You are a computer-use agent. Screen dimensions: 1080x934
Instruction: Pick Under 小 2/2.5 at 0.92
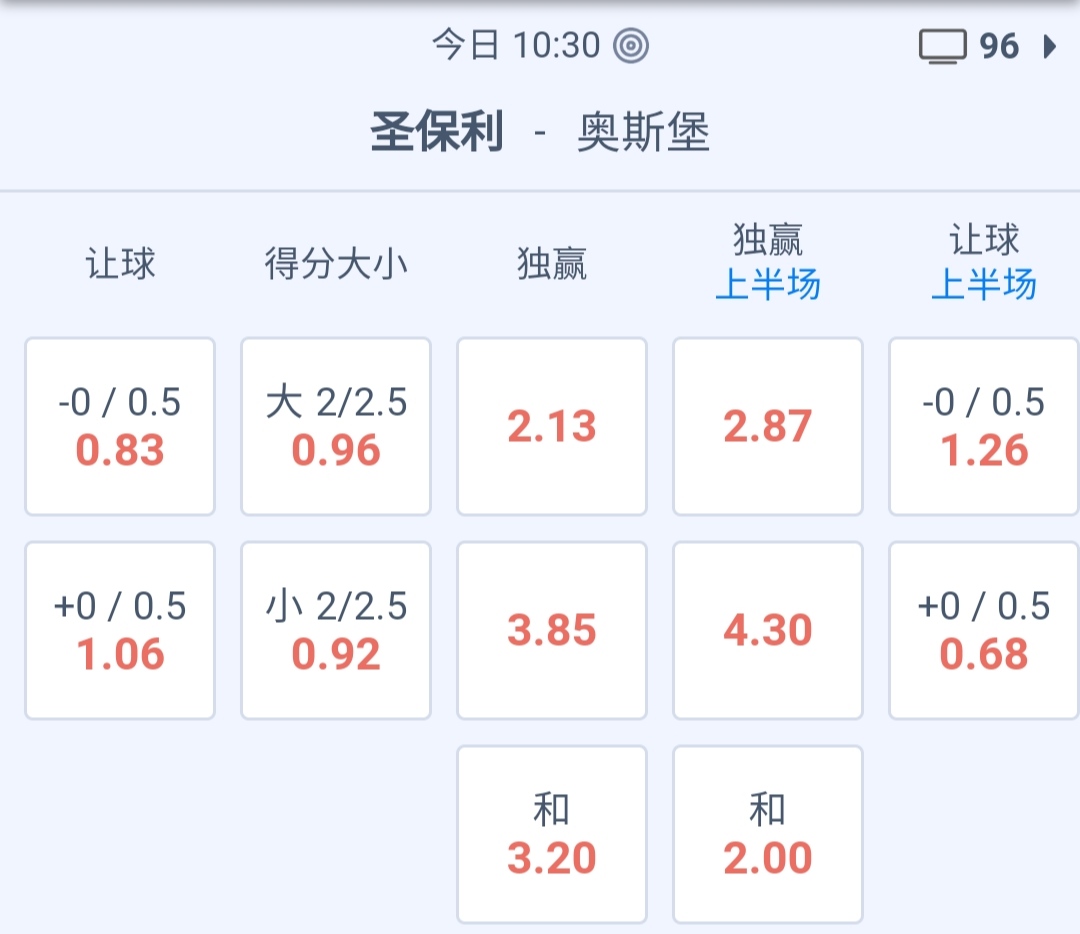coord(336,631)
